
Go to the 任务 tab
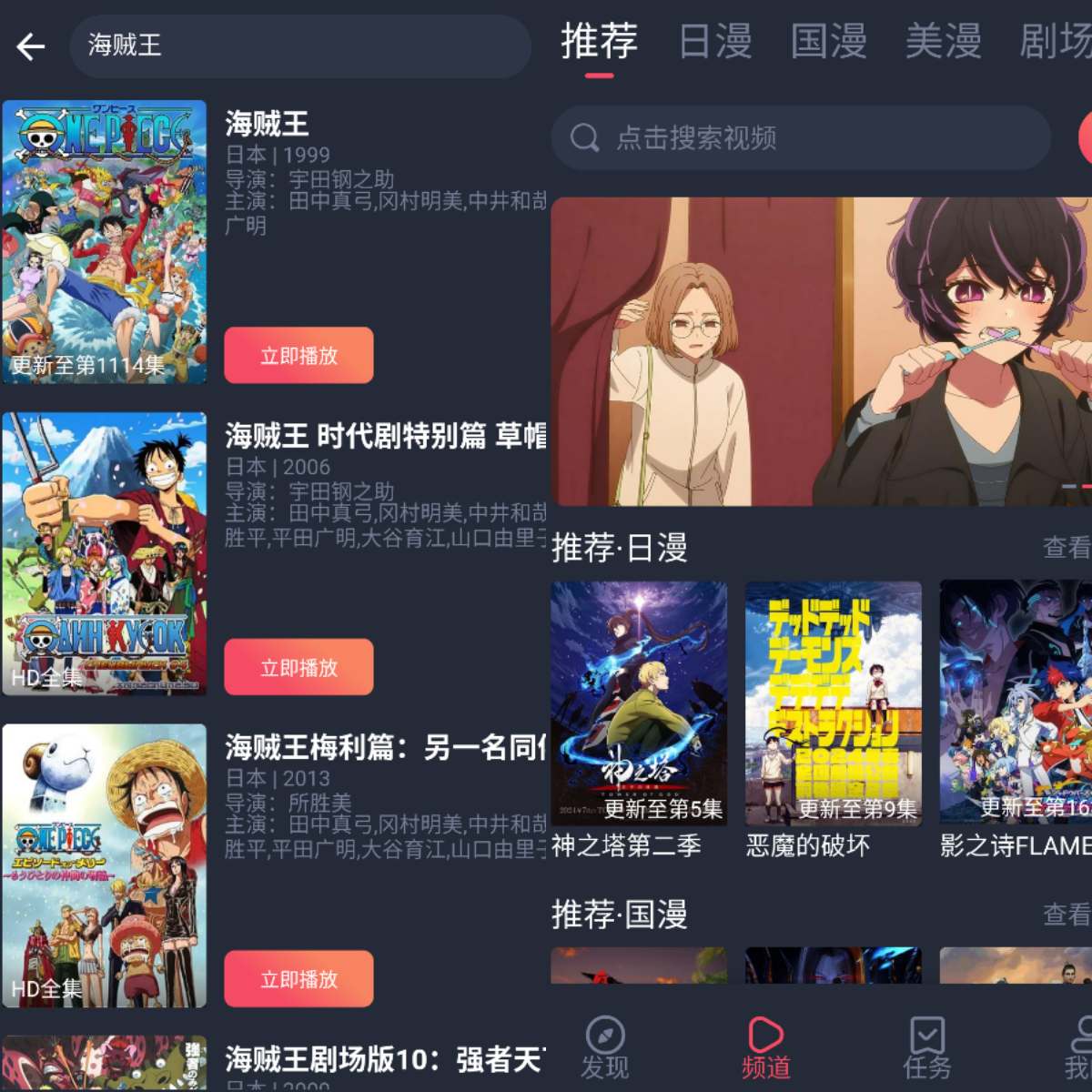coord(927,1048)
